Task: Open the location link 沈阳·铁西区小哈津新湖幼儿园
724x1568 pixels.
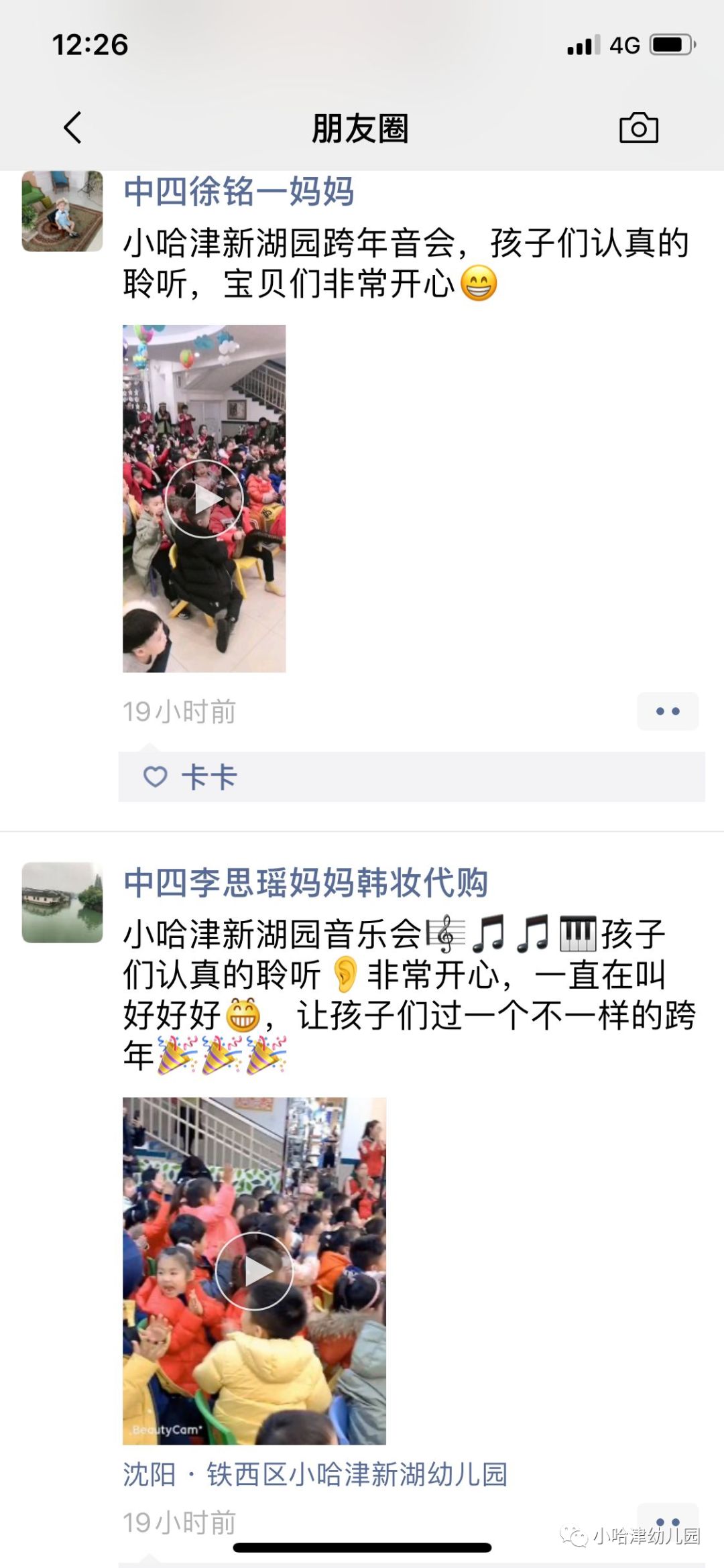Action: pos(315,1475)
